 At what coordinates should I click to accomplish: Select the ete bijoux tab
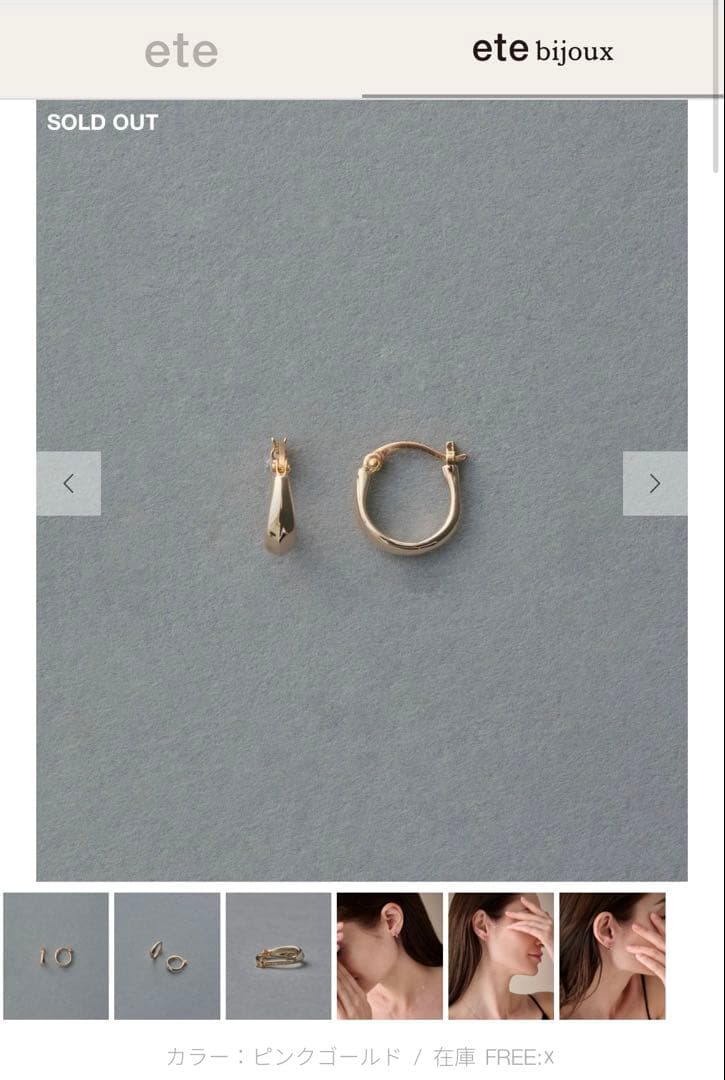coord(542,50)
